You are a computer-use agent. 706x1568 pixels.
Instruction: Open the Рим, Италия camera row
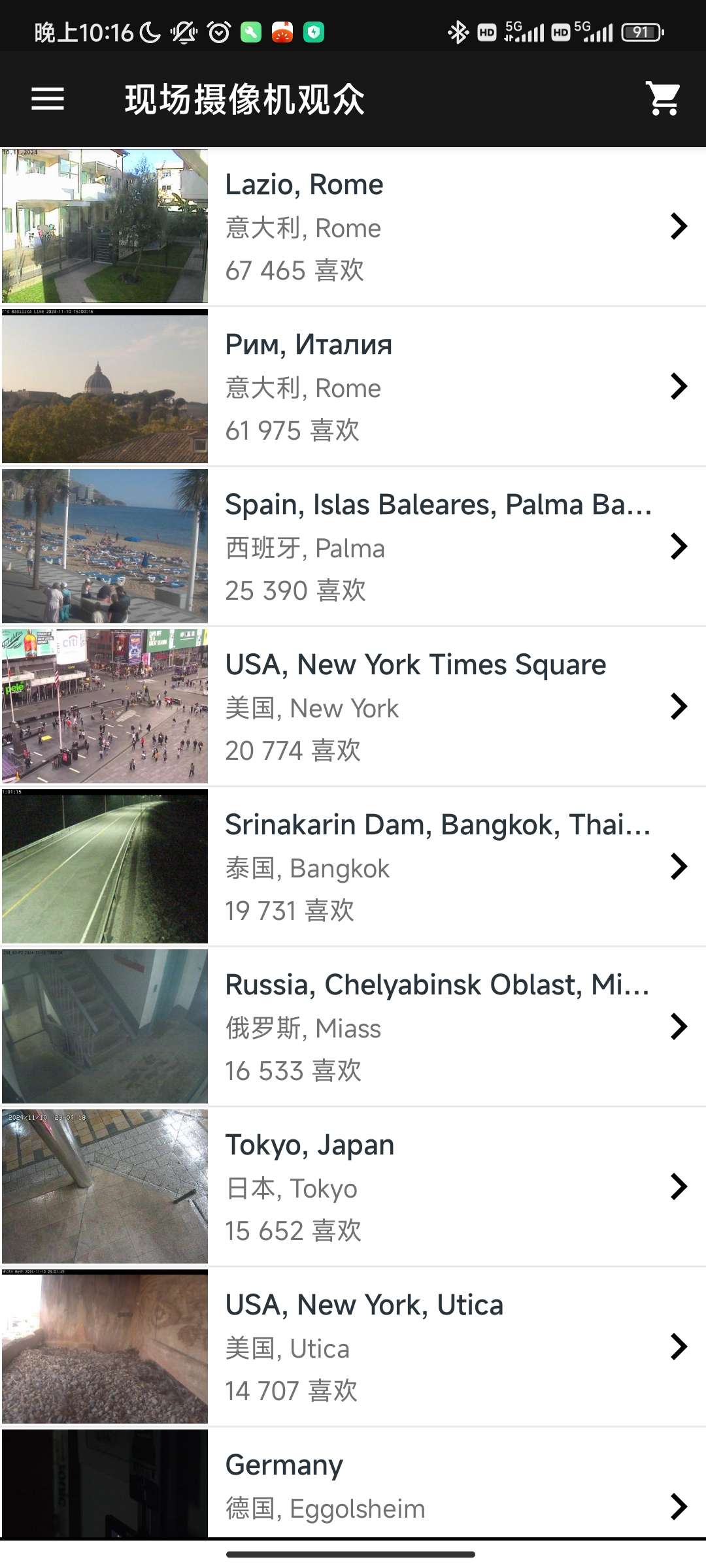(353, 386)
